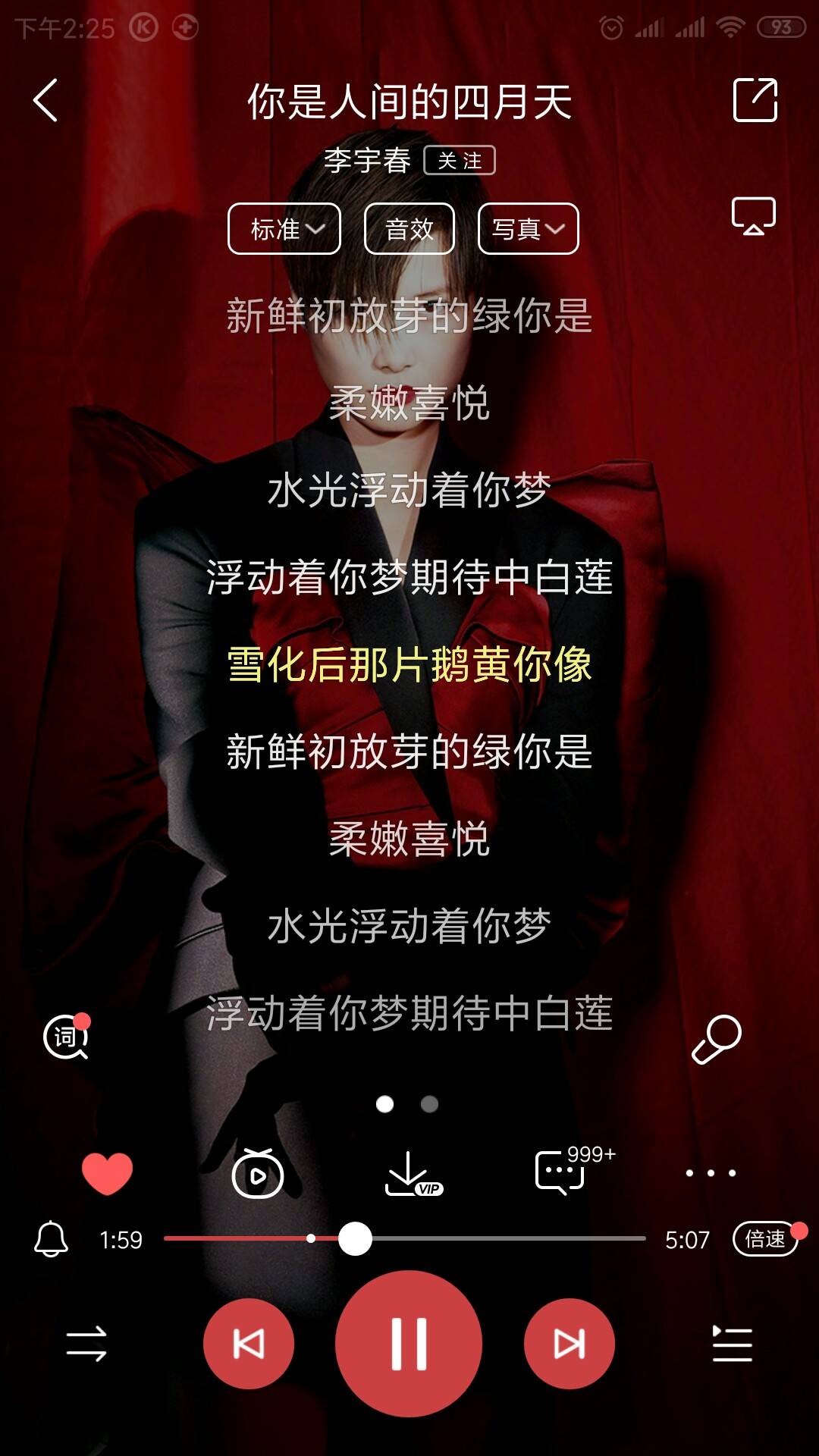Download the song with VIP

point(410,1174)
